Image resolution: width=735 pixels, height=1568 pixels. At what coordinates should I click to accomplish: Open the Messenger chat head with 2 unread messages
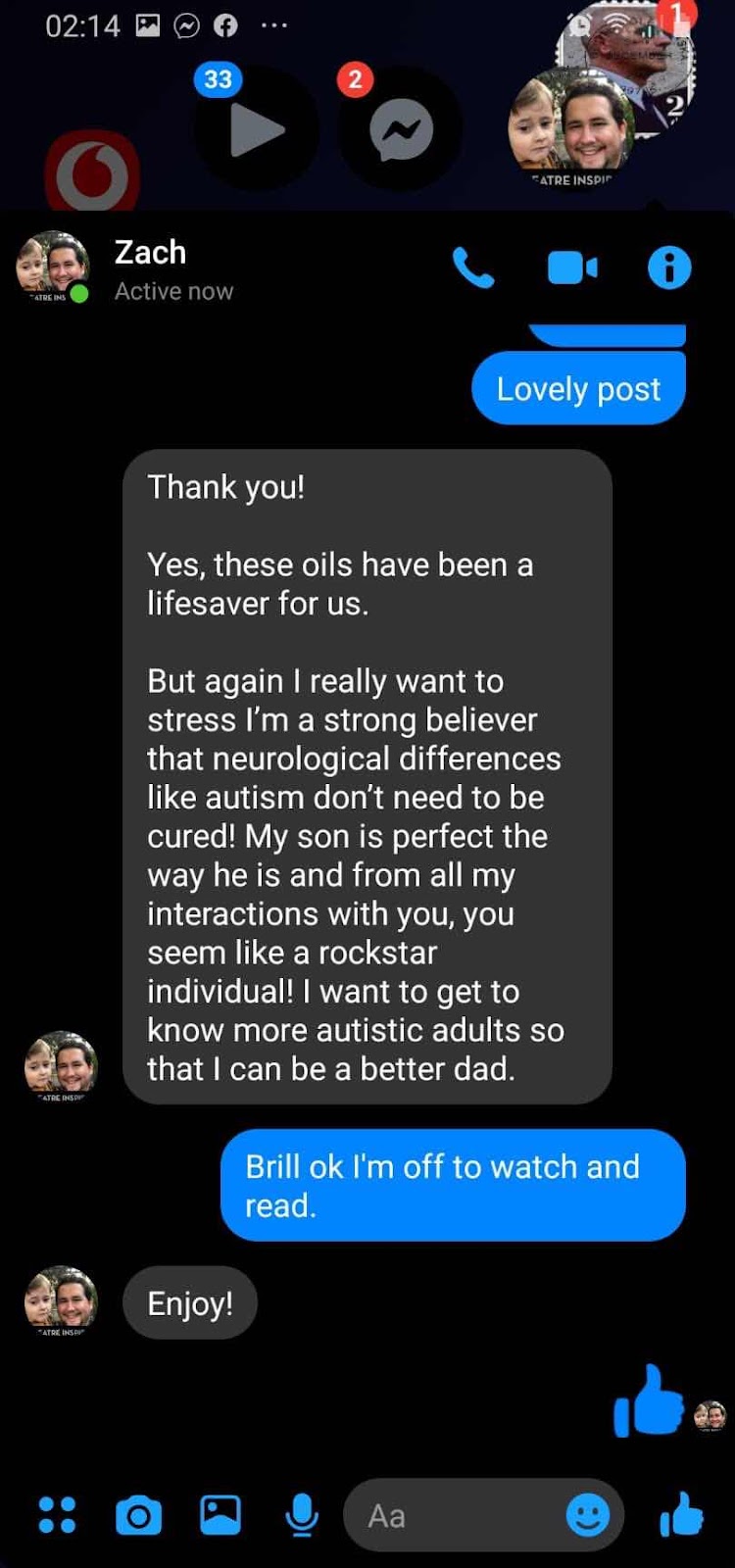(x=401, y=129)
